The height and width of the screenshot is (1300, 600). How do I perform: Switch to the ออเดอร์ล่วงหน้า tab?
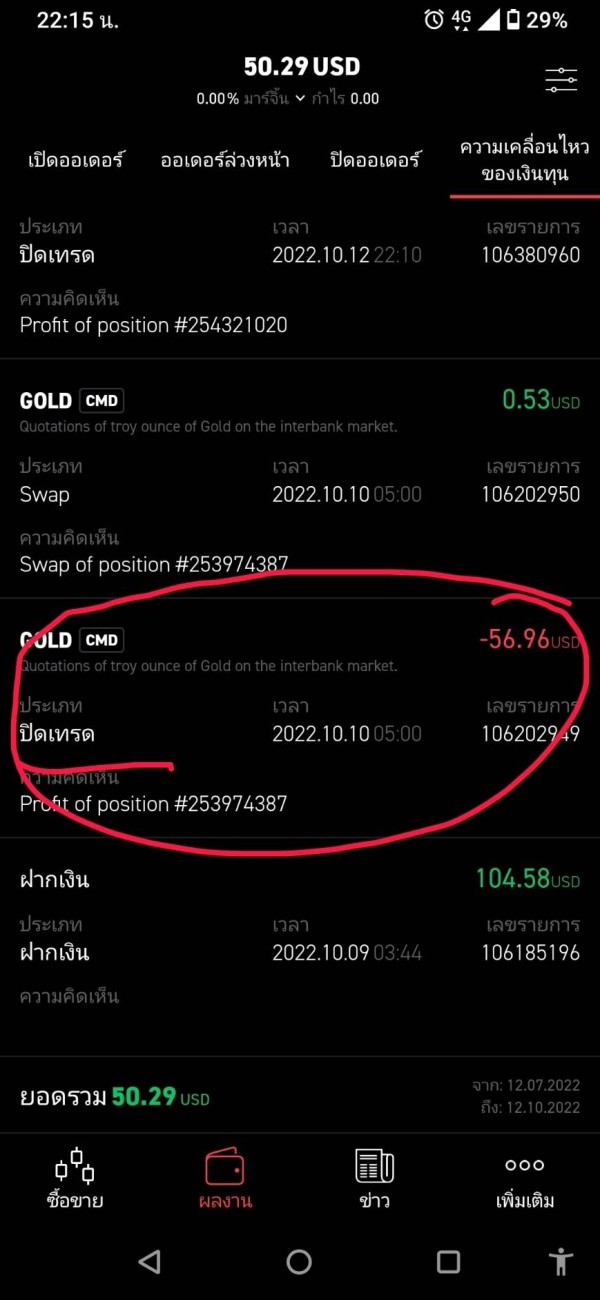(225, 160)
